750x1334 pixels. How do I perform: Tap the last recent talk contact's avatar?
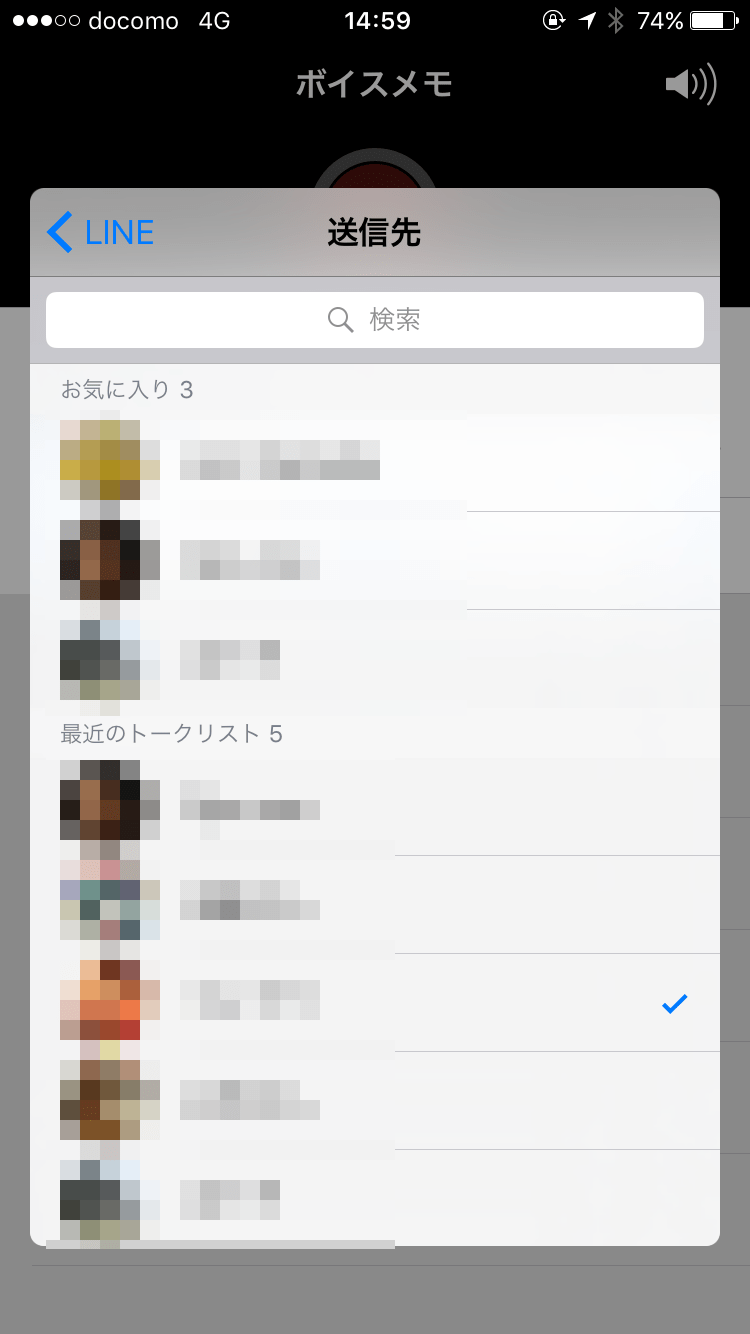click(109, 1196)
